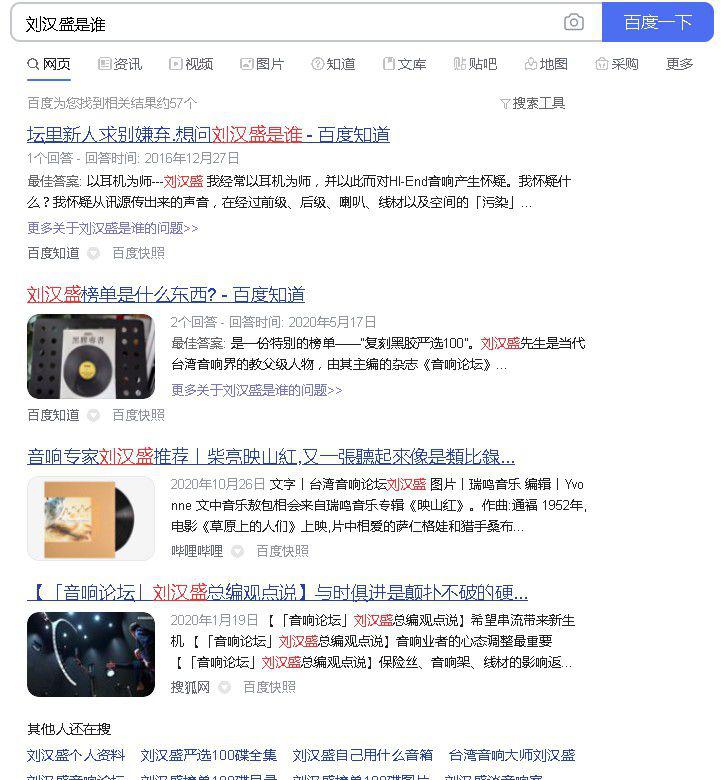Open result 音响专家刘汉盛推荐 柴亮映山紅
Viewport: 722px width, 780px height.
[x=271, y=457]
